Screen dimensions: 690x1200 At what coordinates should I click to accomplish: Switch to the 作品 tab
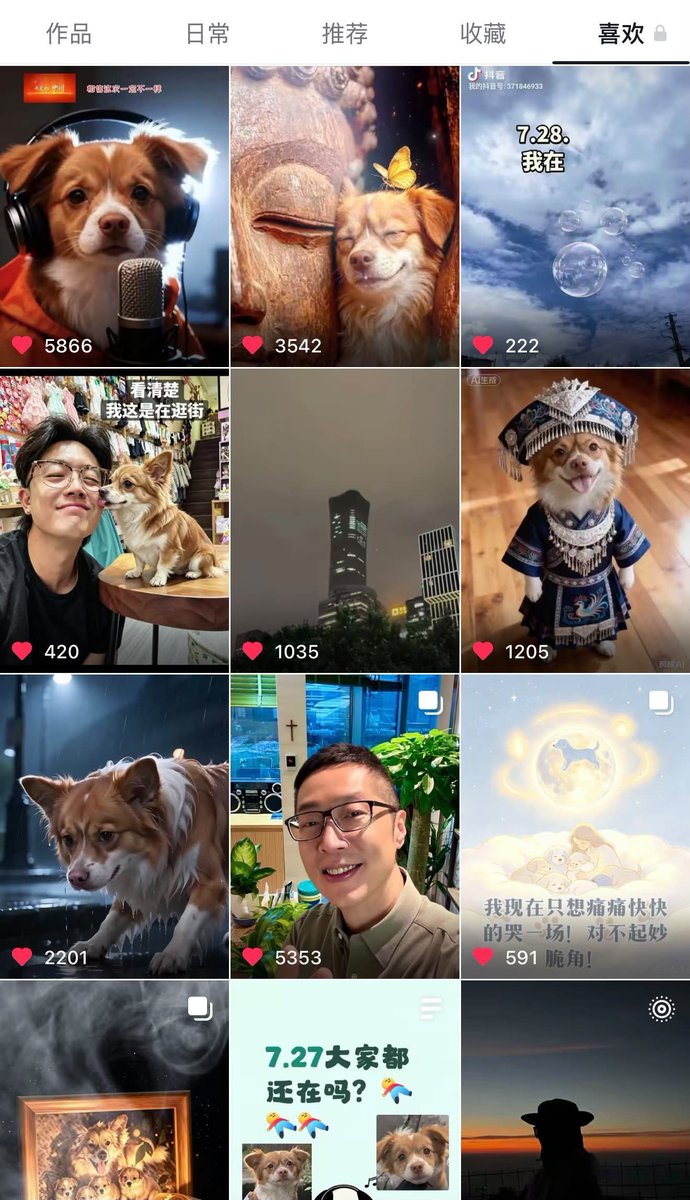(69, 33)
